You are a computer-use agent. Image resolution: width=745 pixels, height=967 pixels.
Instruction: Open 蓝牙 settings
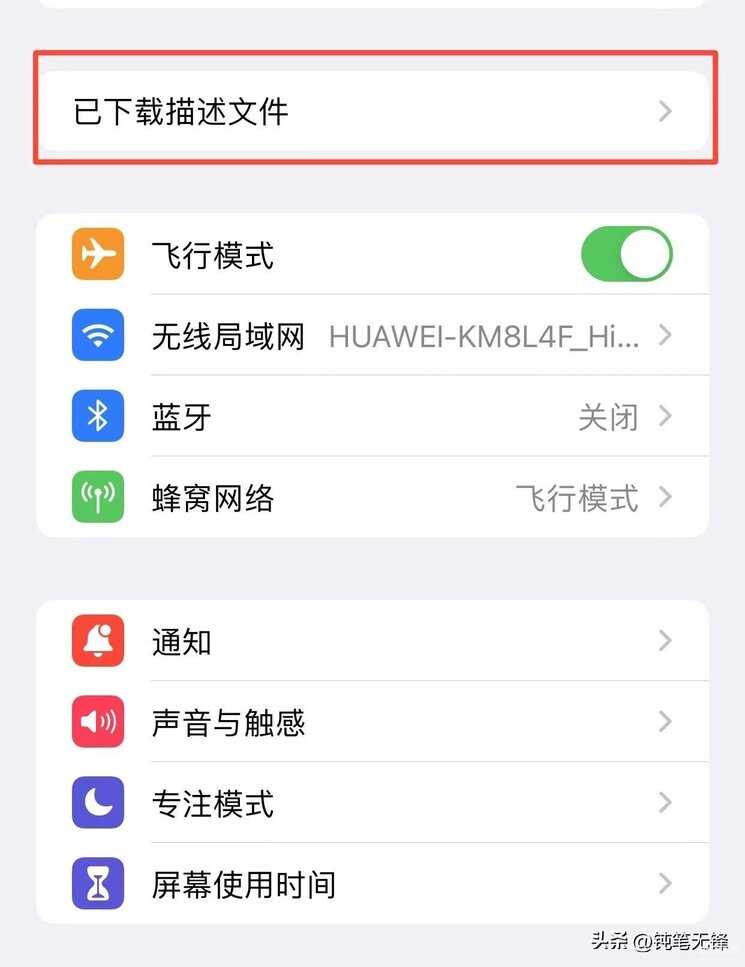372,417
